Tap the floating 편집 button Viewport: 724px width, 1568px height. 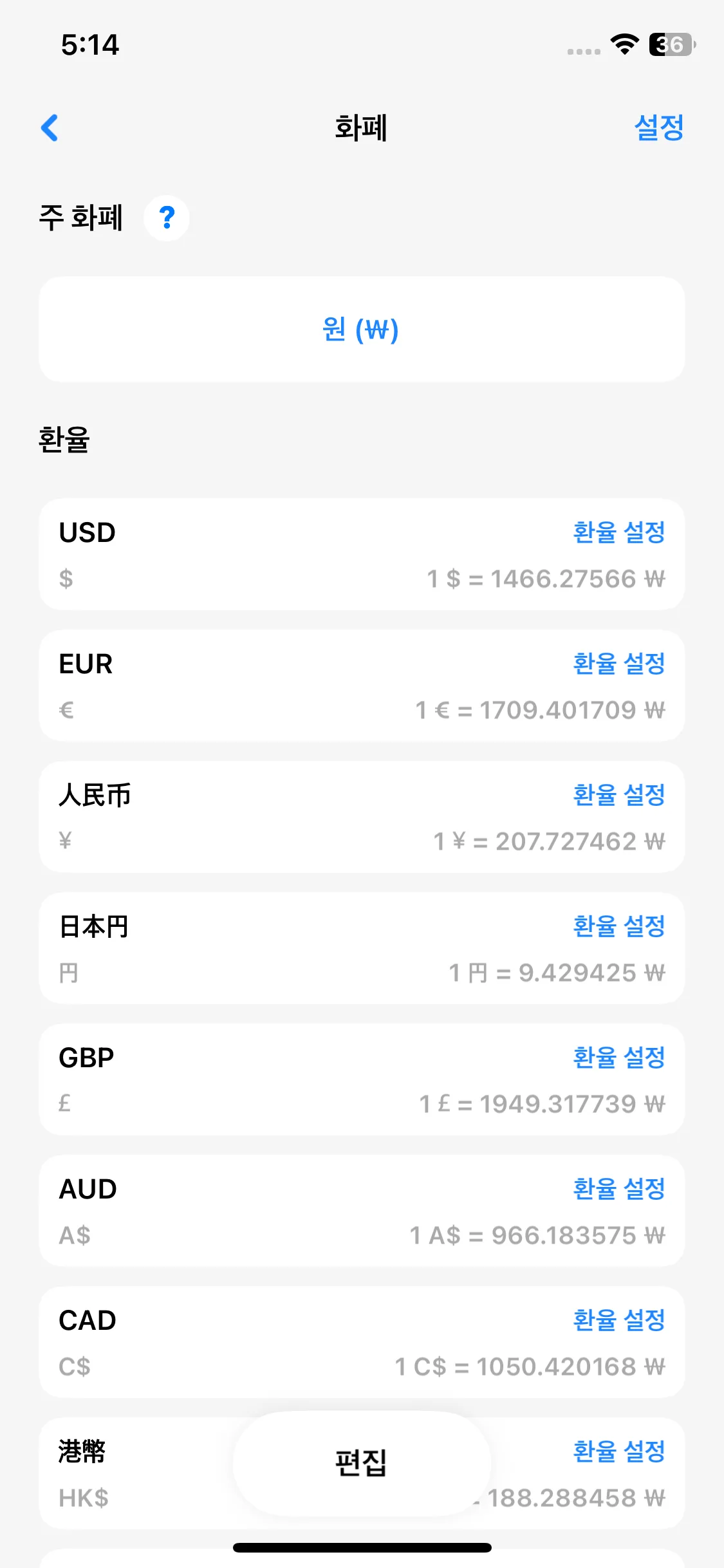(361, 1463)
